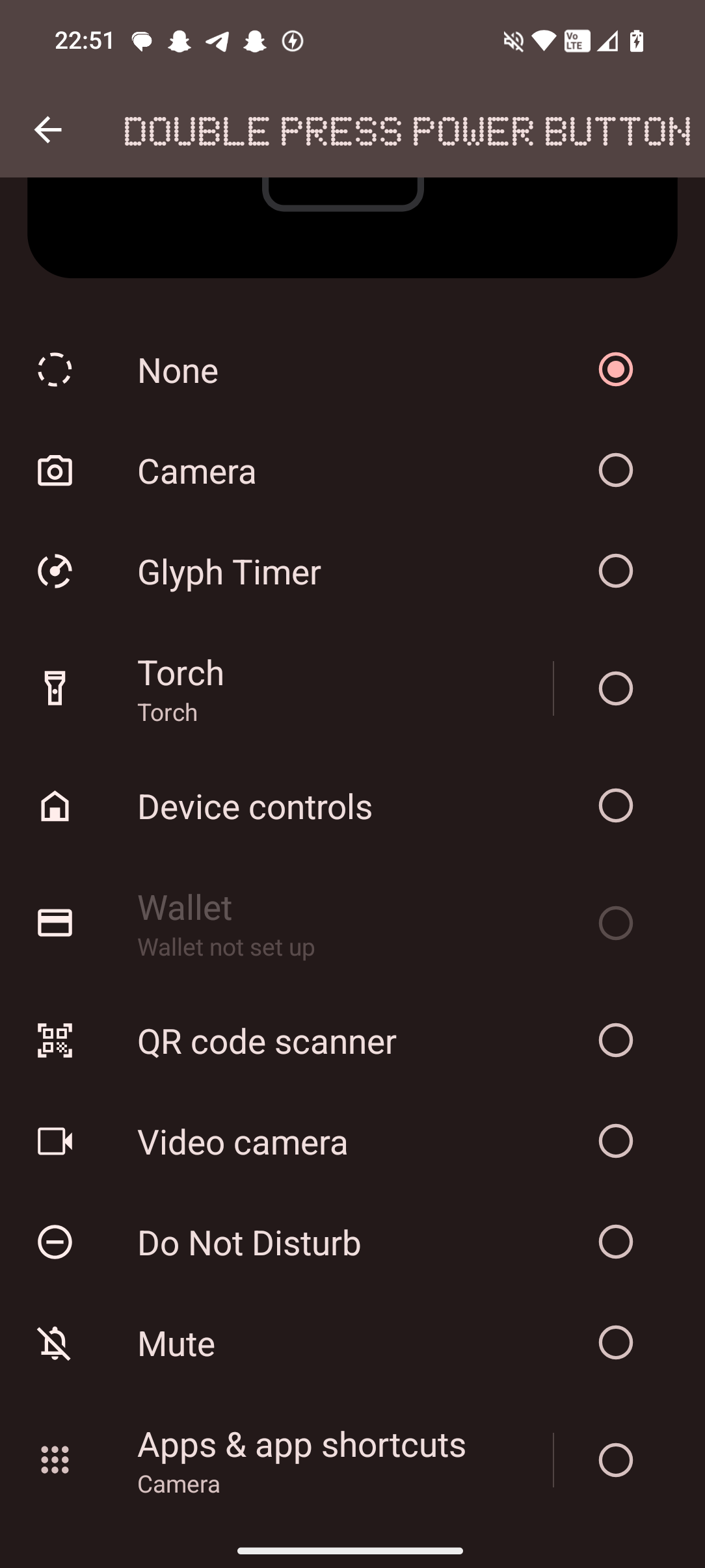
Task: Set Do Not Disturb as action
Action: click(615, 1242)
